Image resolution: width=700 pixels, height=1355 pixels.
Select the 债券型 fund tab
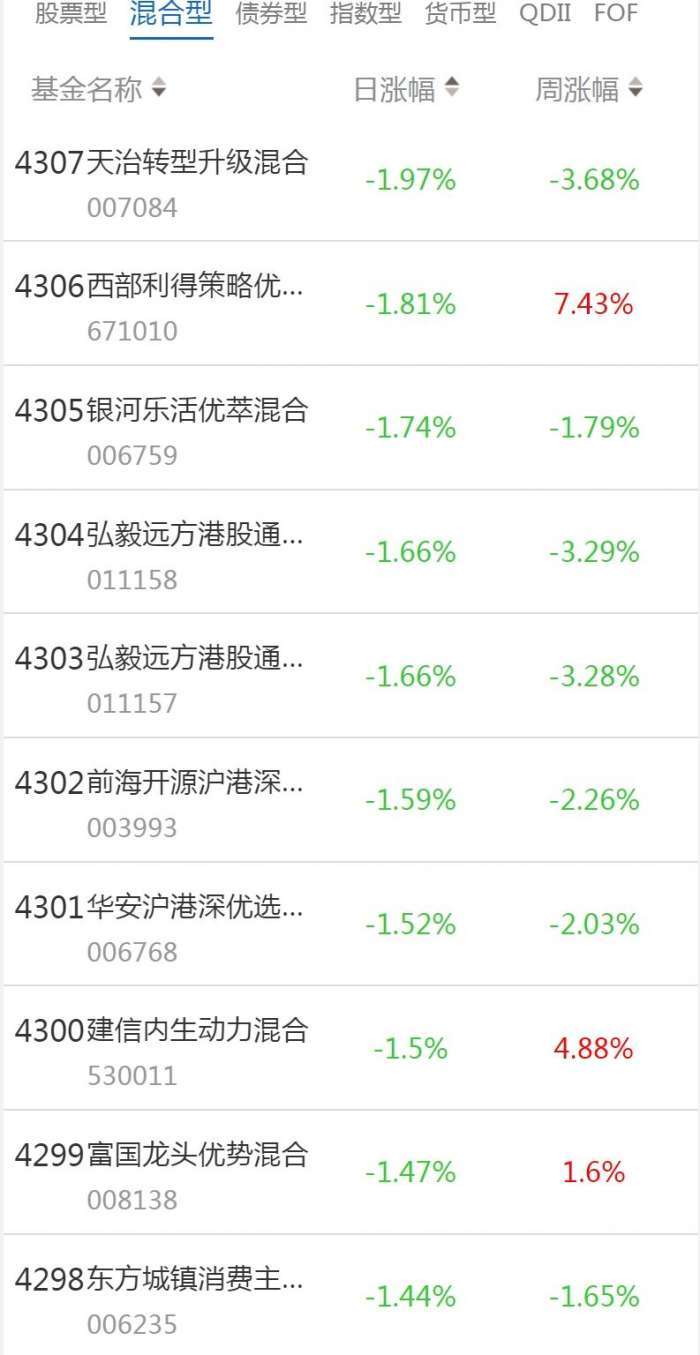(x=271, y=14)
